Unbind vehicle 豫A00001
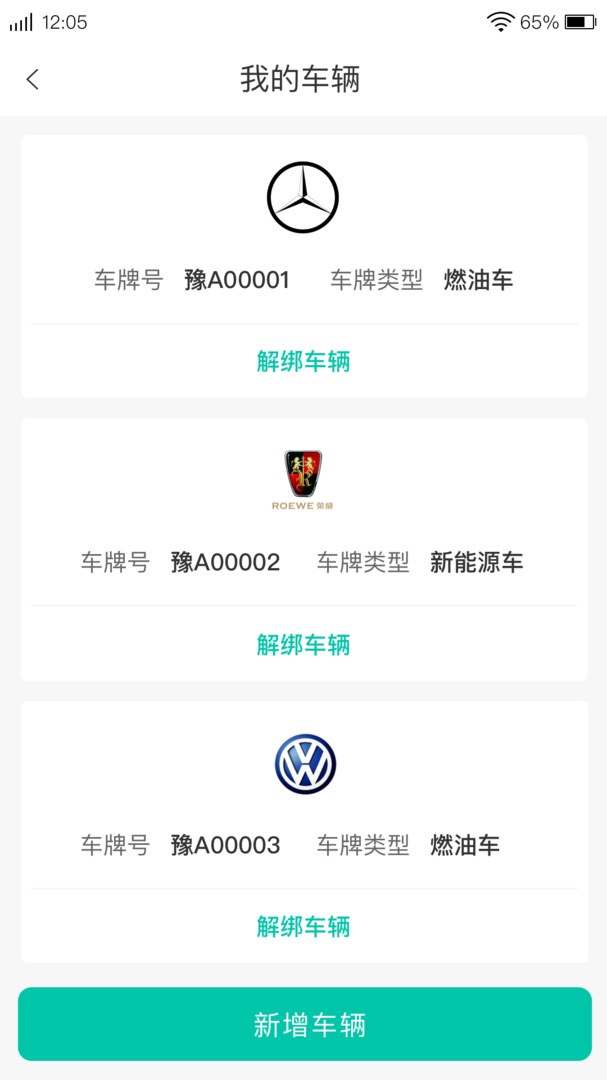Viewport: 607px width, 1080px height. coord(303,361)
